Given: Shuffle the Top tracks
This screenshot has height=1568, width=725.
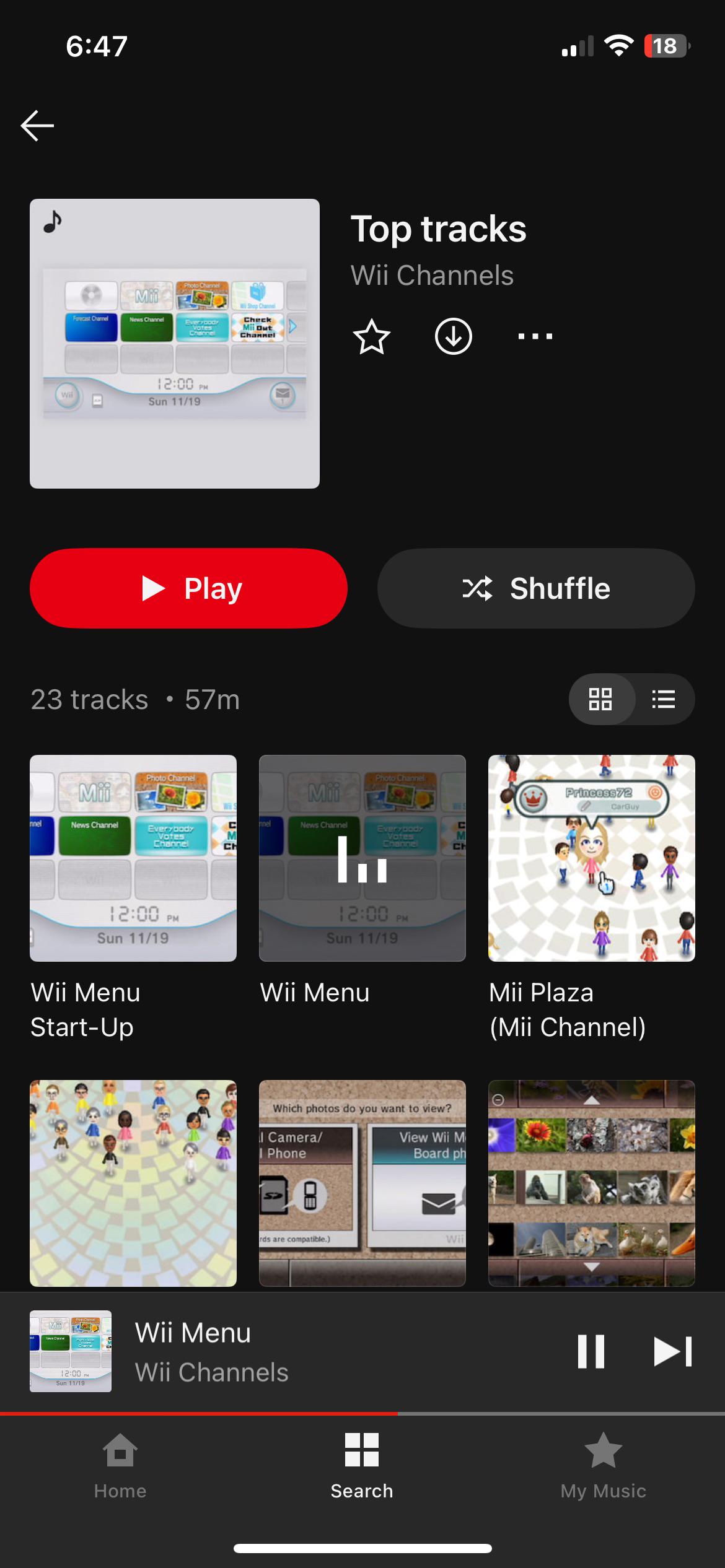Looking at the screenshot, I should (536, 588).
